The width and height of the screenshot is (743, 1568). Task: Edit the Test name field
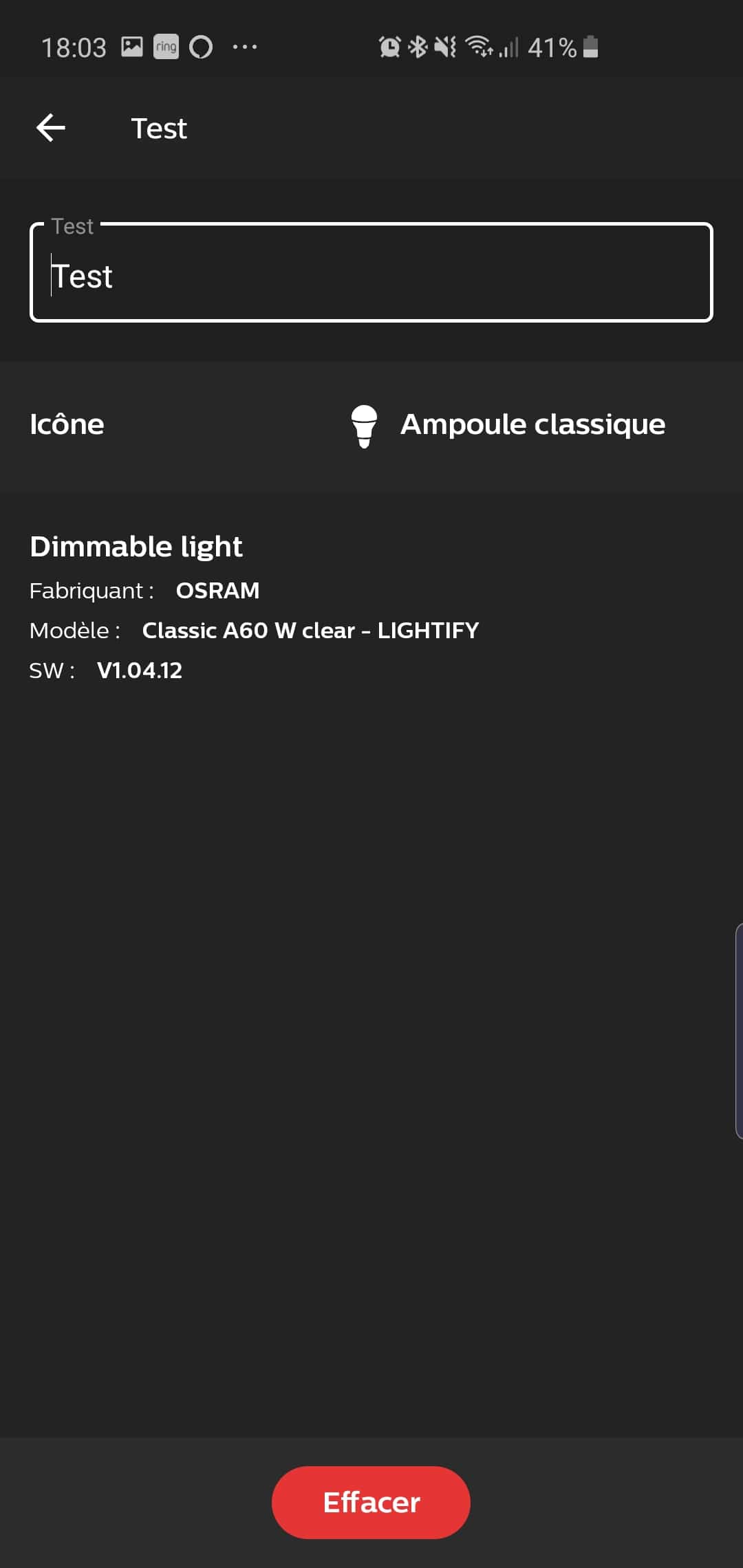(371, 272)
